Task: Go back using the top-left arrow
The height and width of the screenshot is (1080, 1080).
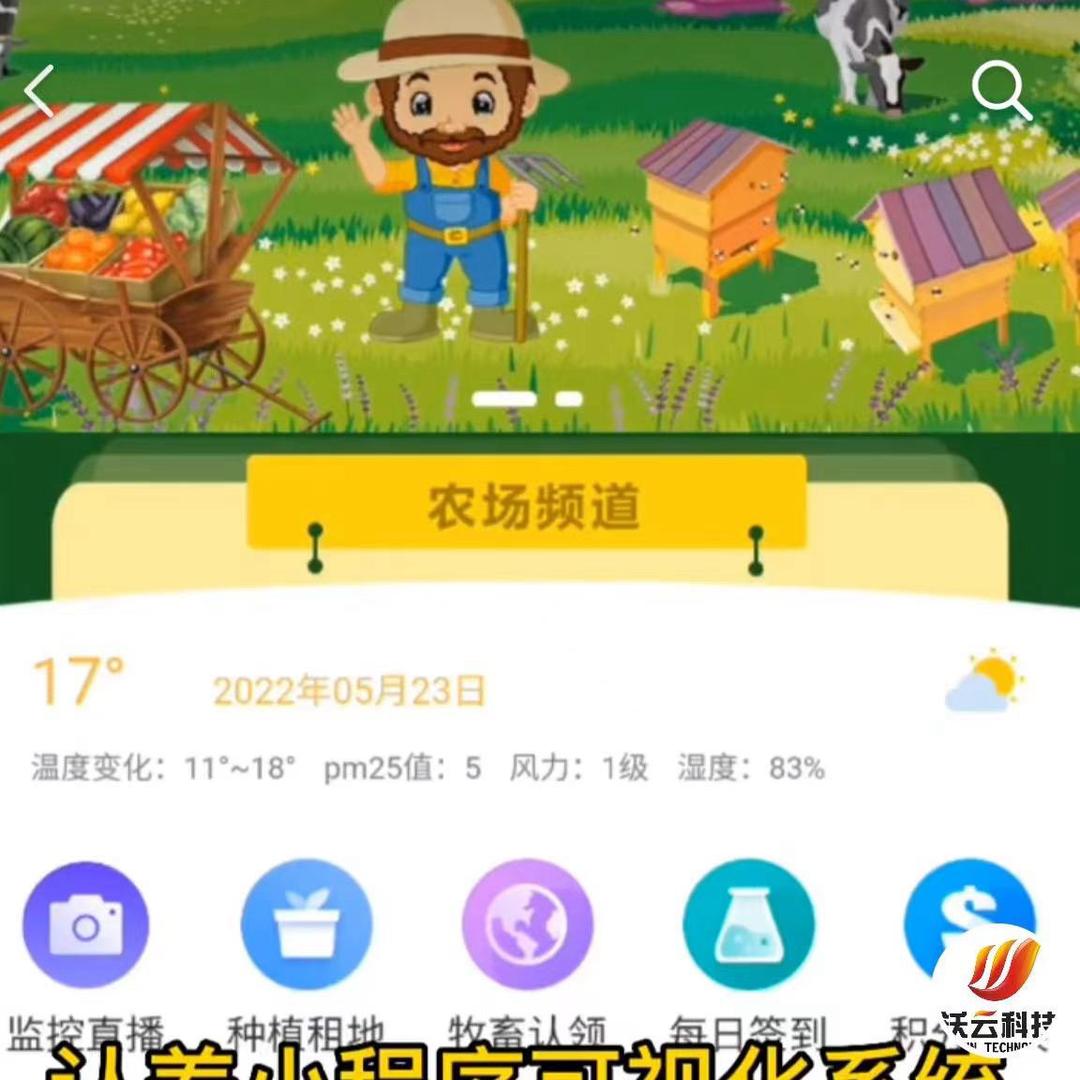Action: [x=39, y=91]
